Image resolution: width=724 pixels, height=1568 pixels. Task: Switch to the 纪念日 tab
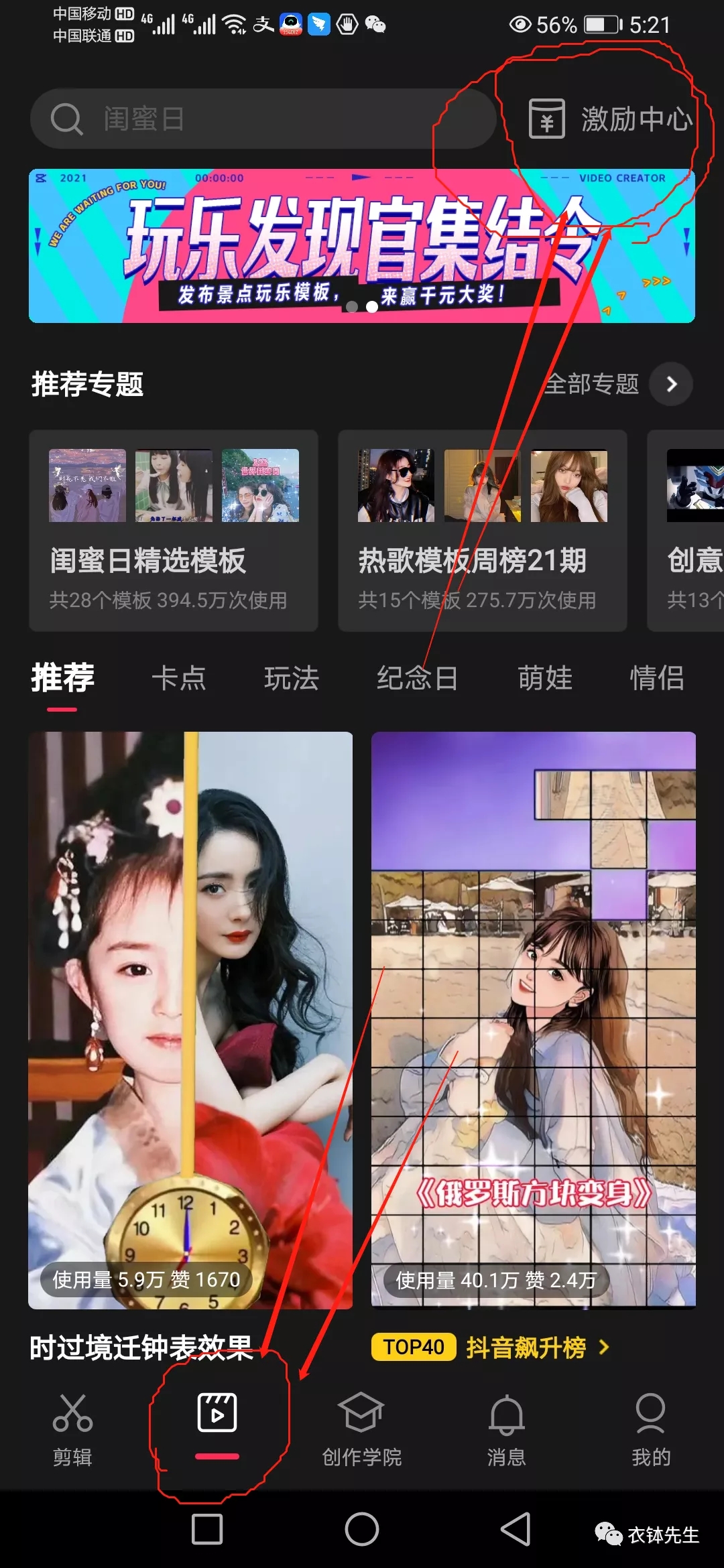(x=417, y=679)
